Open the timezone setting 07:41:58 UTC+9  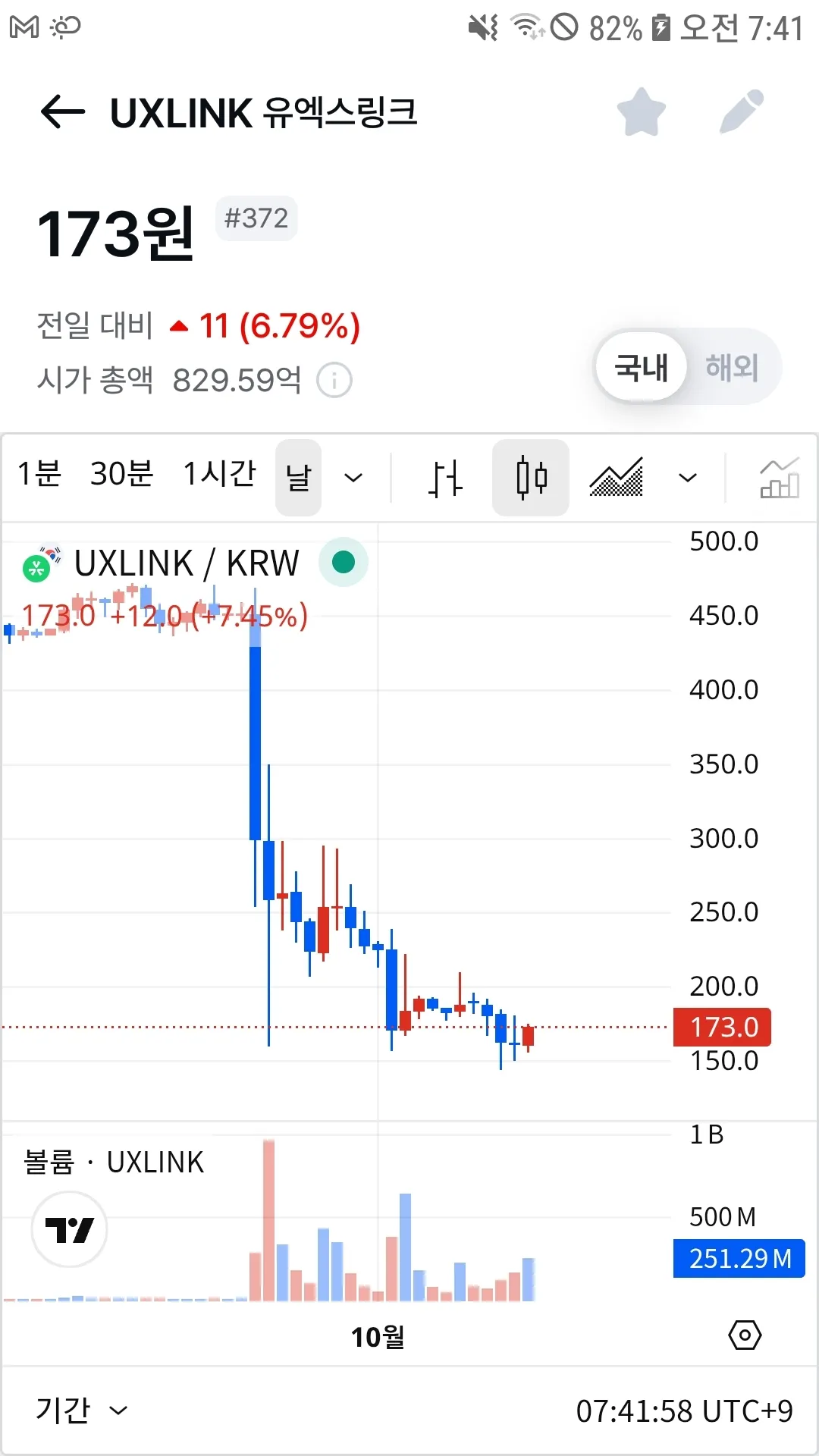pos(684,1411)
